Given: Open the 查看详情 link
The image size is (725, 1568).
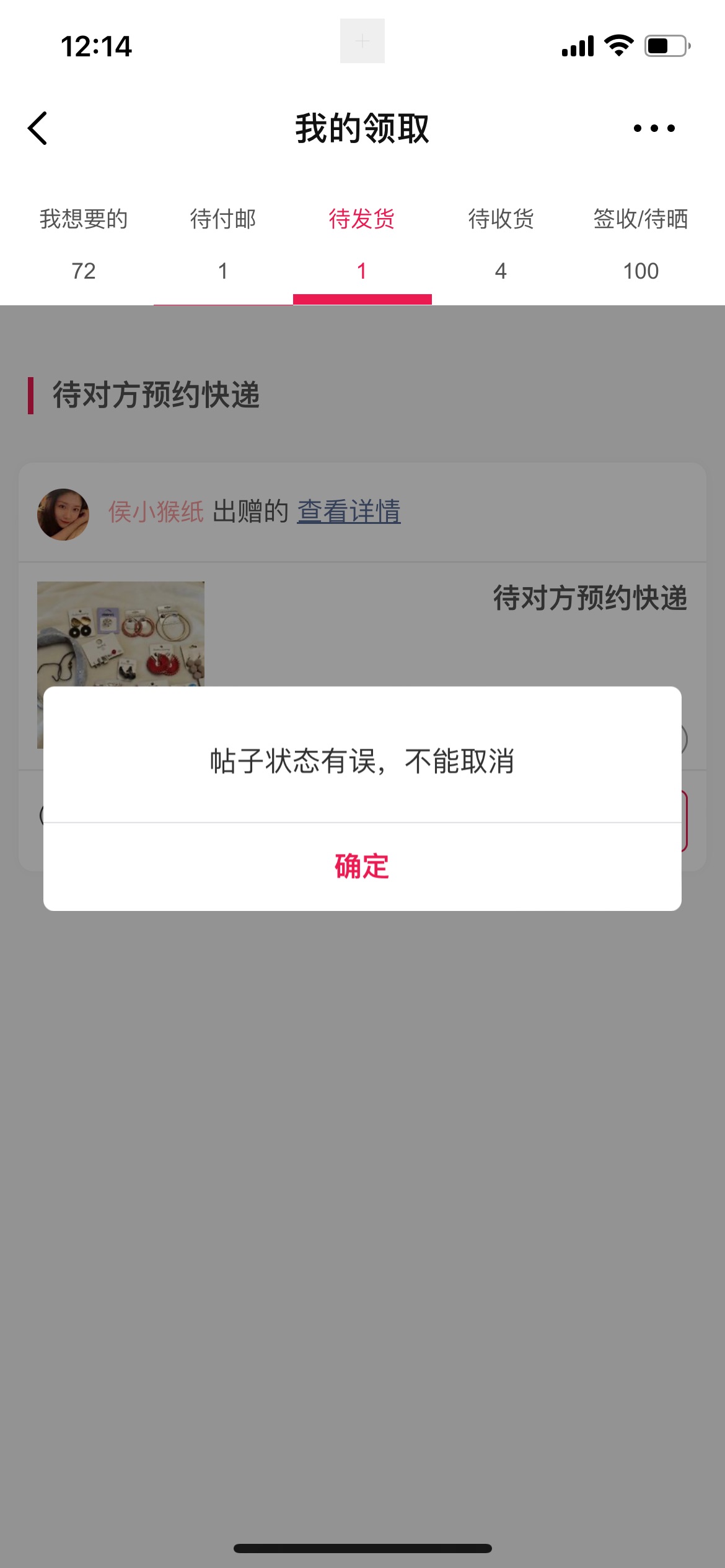Looking at the screenshot, I should (349, 512).
